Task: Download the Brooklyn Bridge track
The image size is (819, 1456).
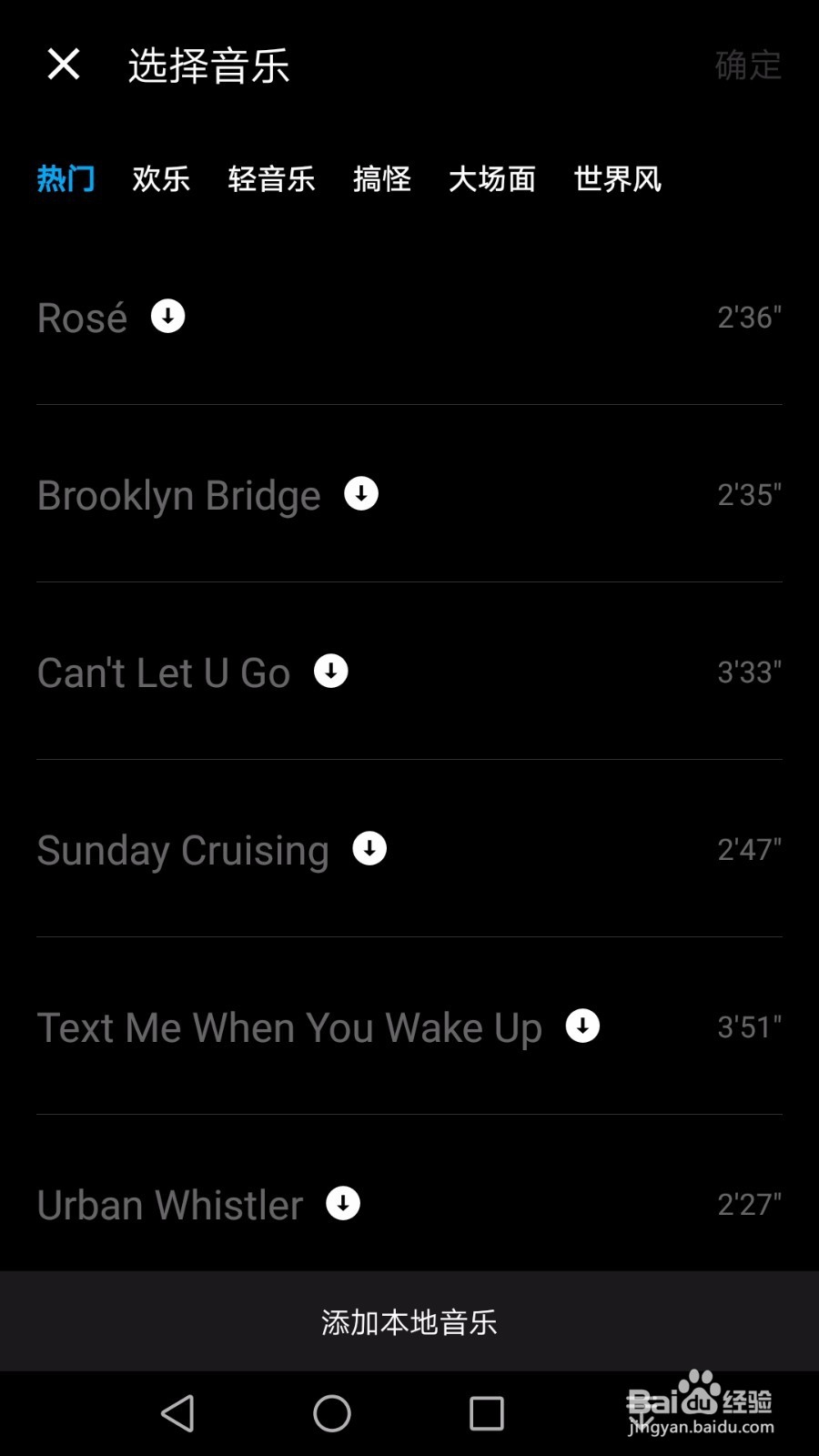Action: (x=361, y=494)
